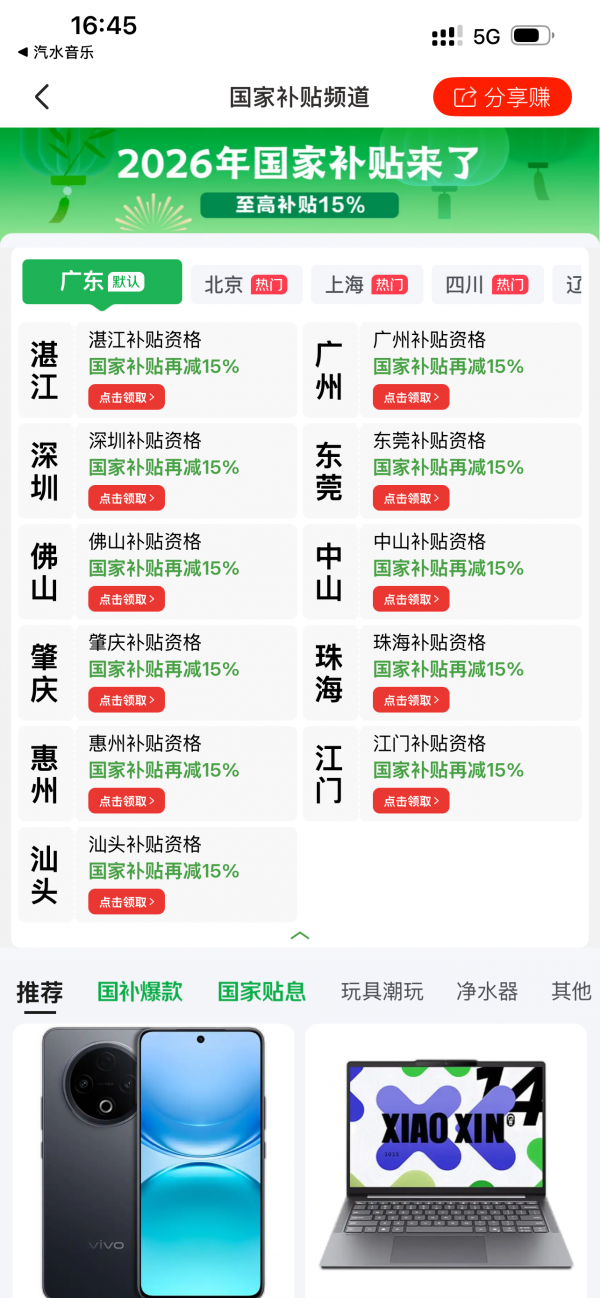Switch to the 上海 region tab
Image resolution: width=600 pixels, height=1298 pixels.
point(366,285)
